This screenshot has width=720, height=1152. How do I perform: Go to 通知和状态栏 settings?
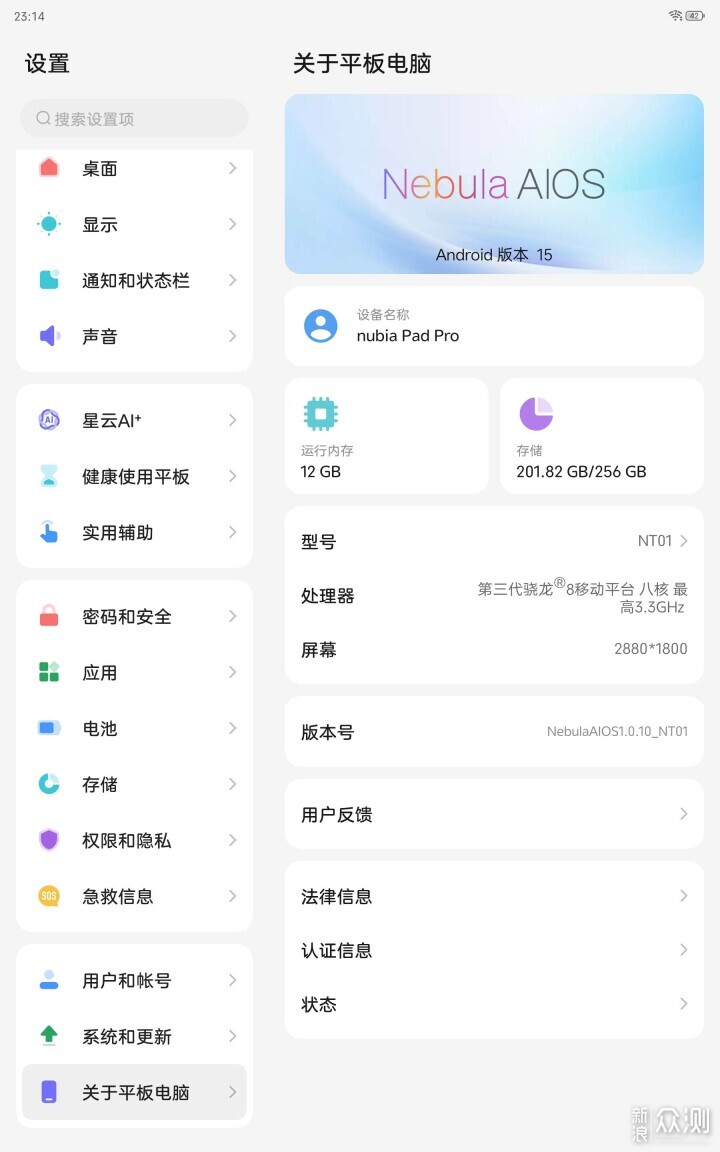[134, 281]
